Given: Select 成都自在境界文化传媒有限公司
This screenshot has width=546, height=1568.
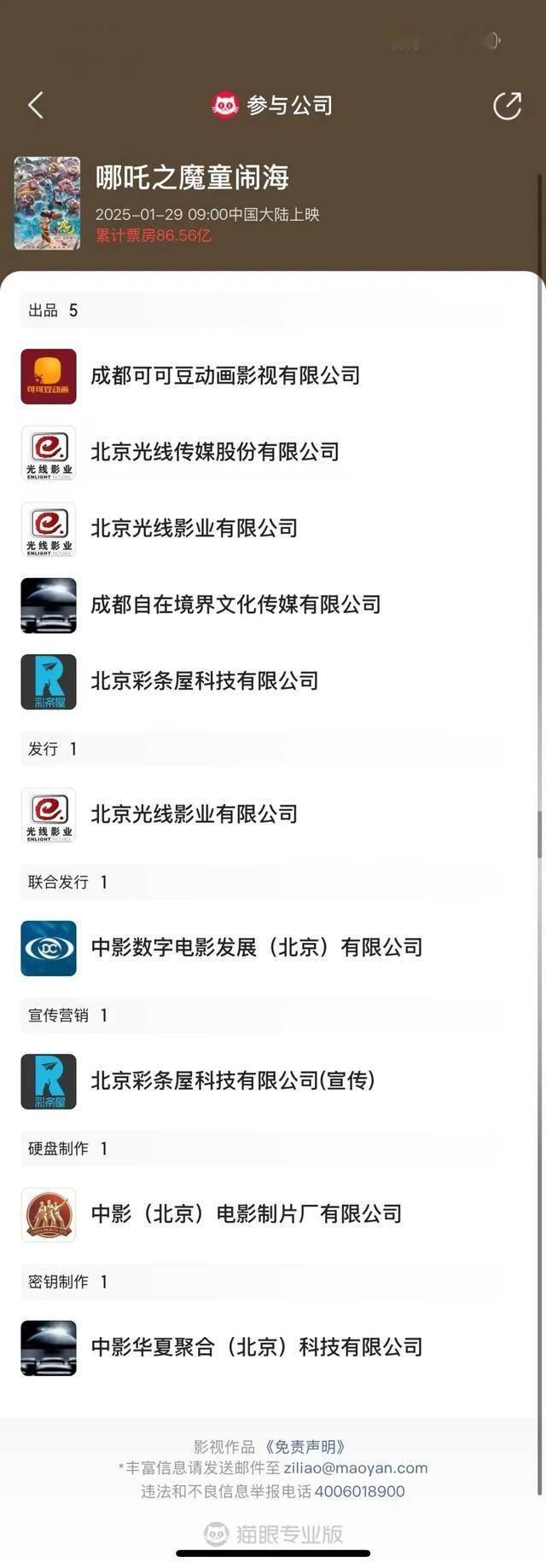Looking at the screenshot, I should pyautogui.click(x=235, y=605).
